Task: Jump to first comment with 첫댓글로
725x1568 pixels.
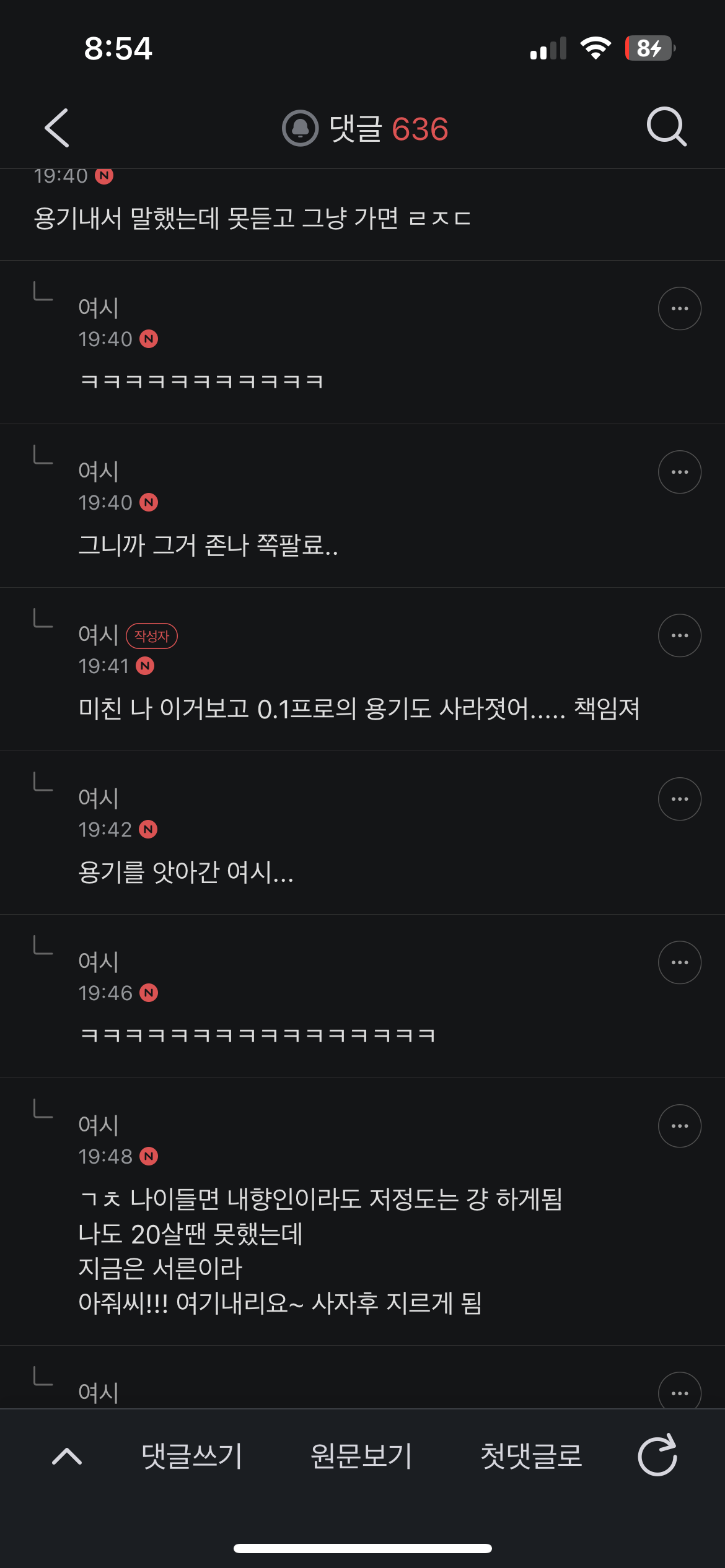Action: point(532,1456)
